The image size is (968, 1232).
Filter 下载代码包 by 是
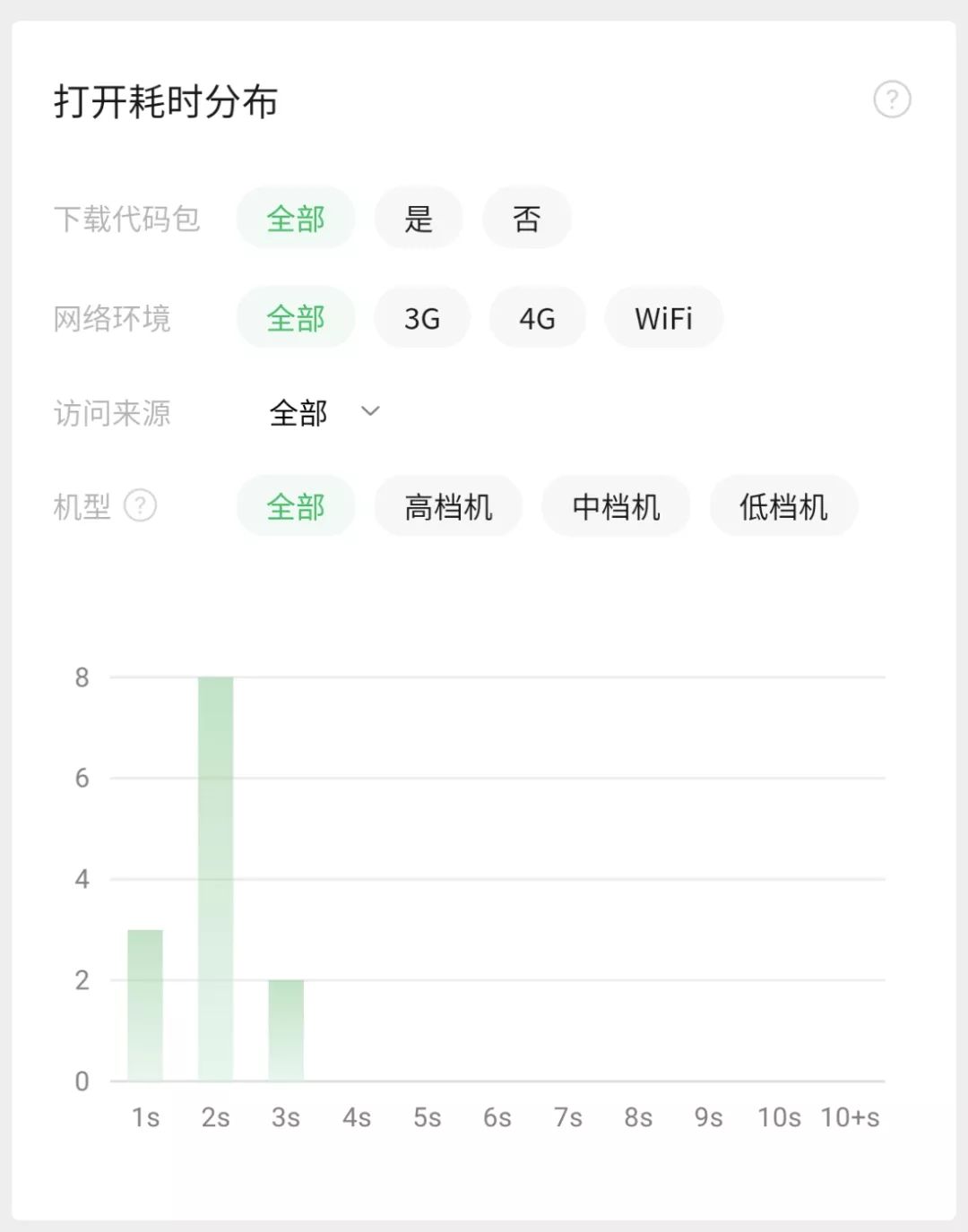point(419,219)
